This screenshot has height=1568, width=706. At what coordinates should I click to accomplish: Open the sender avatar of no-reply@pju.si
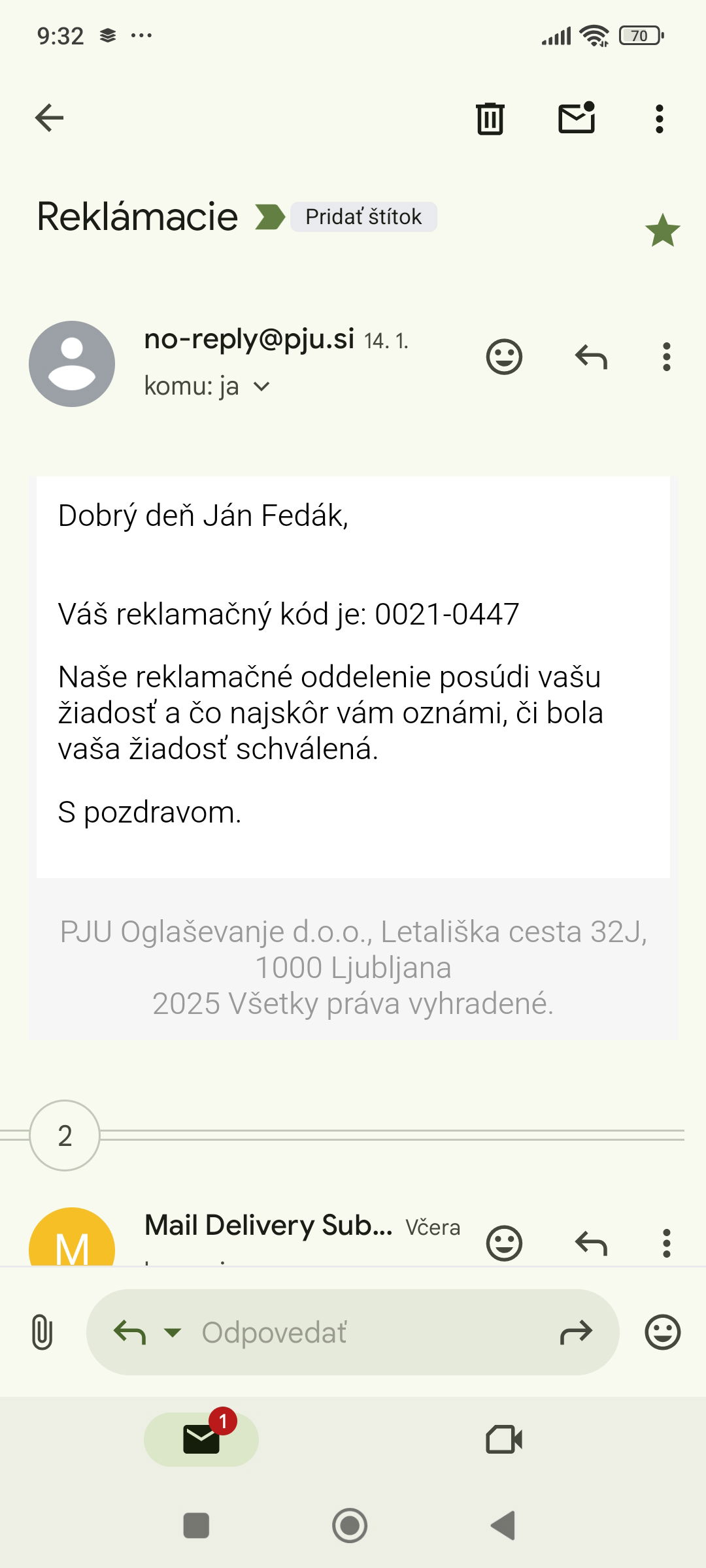[72, 364]
